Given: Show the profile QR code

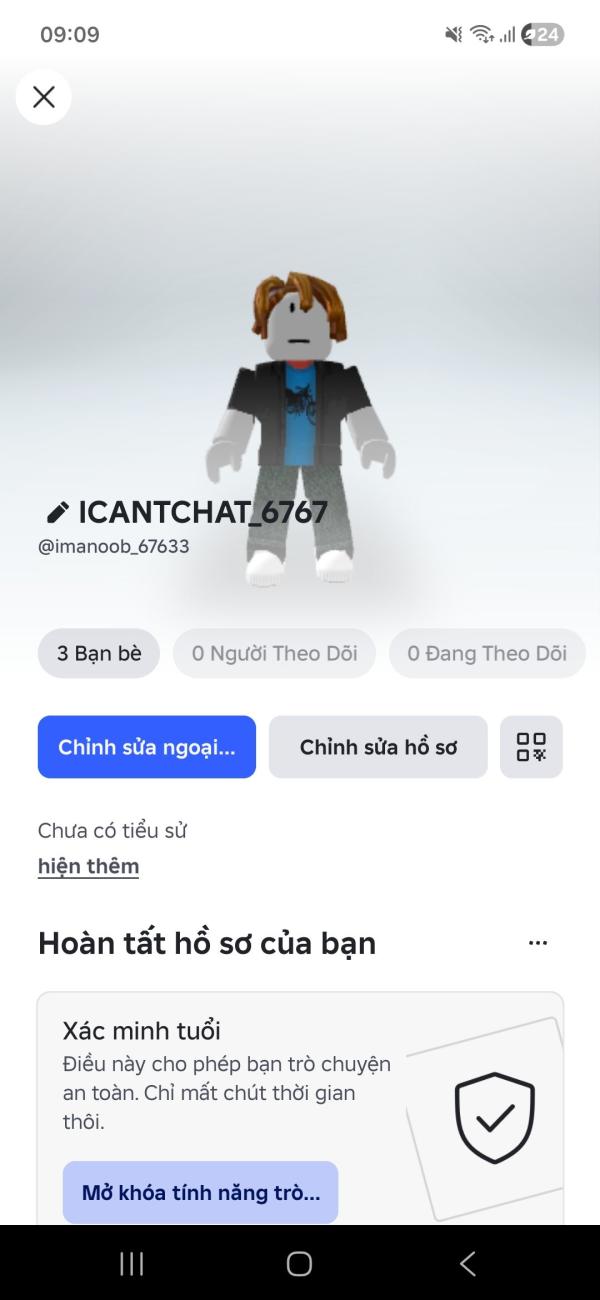Looking at the screenshot, I should click(531, 747).
